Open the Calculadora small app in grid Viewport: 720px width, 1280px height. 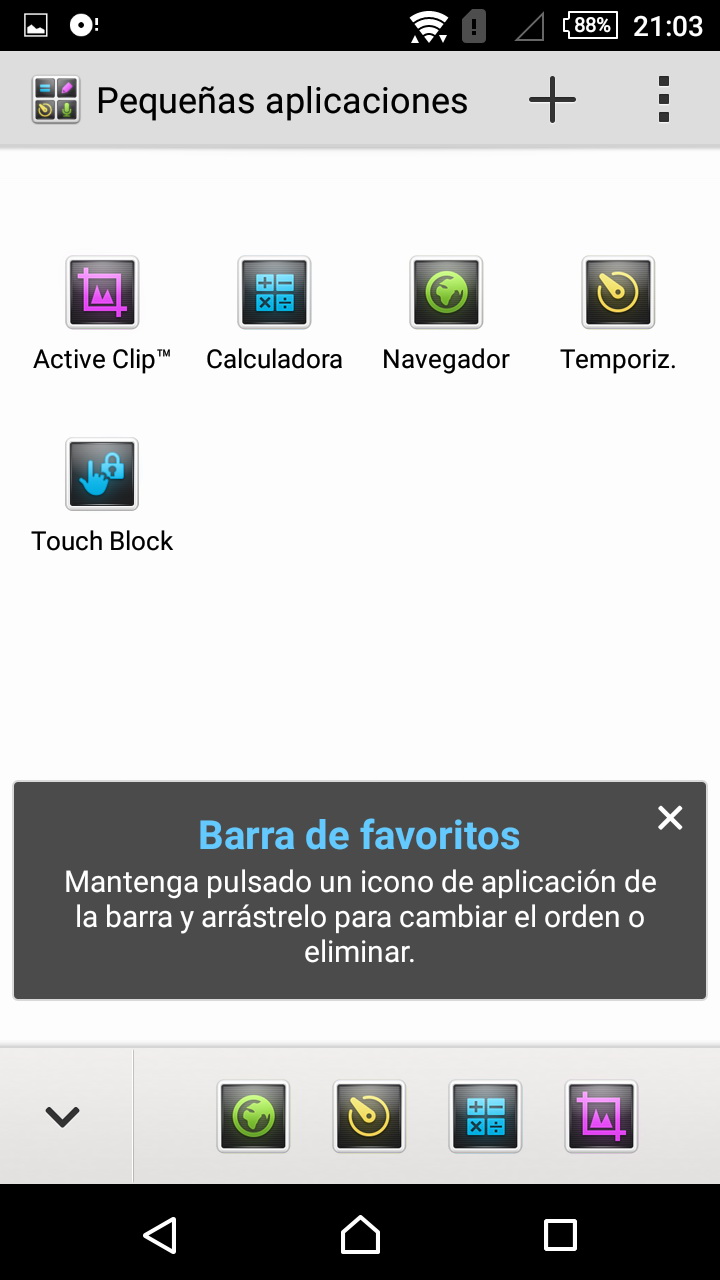click(274, 292)
